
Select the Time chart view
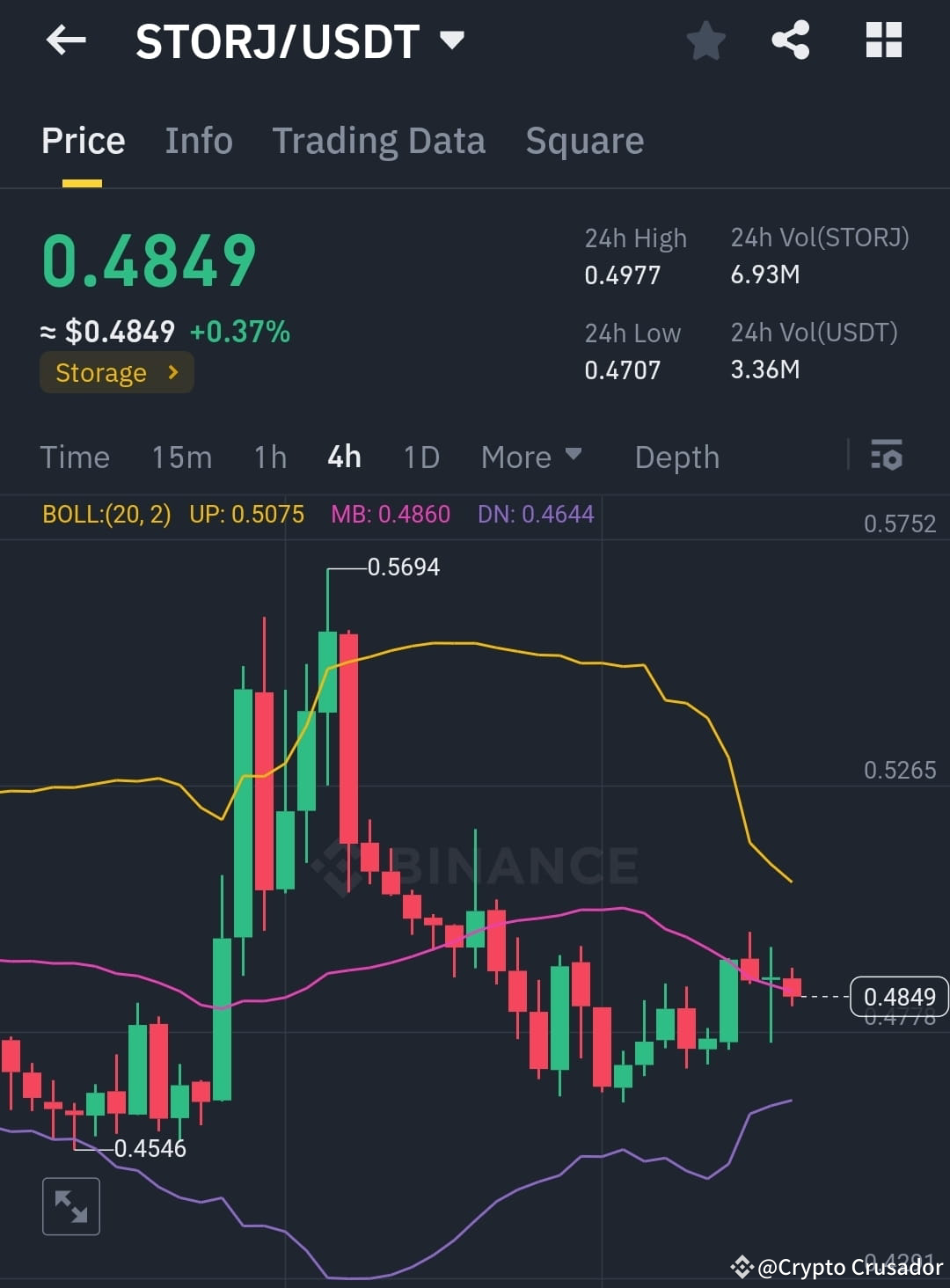point(75,457)
